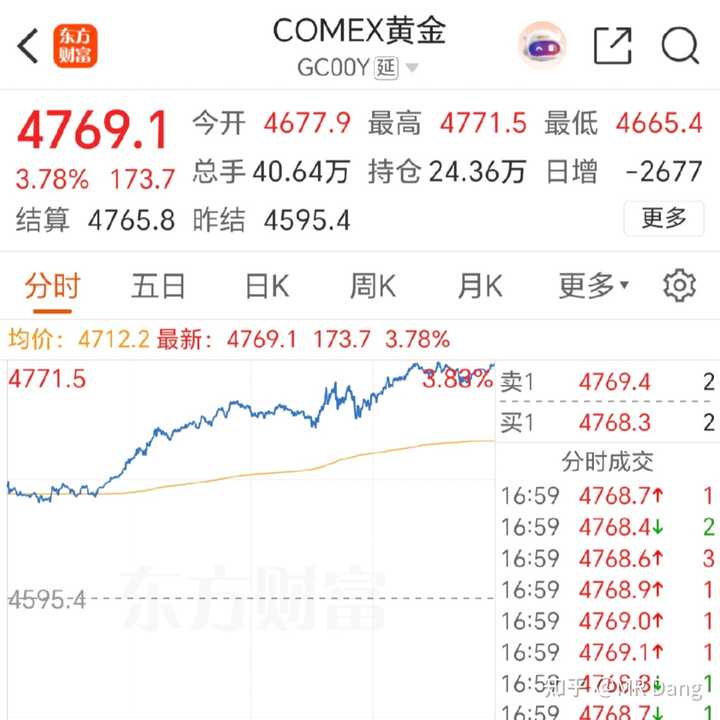
Task: Switch to the 周K chart tab
Action: point(373,287)
